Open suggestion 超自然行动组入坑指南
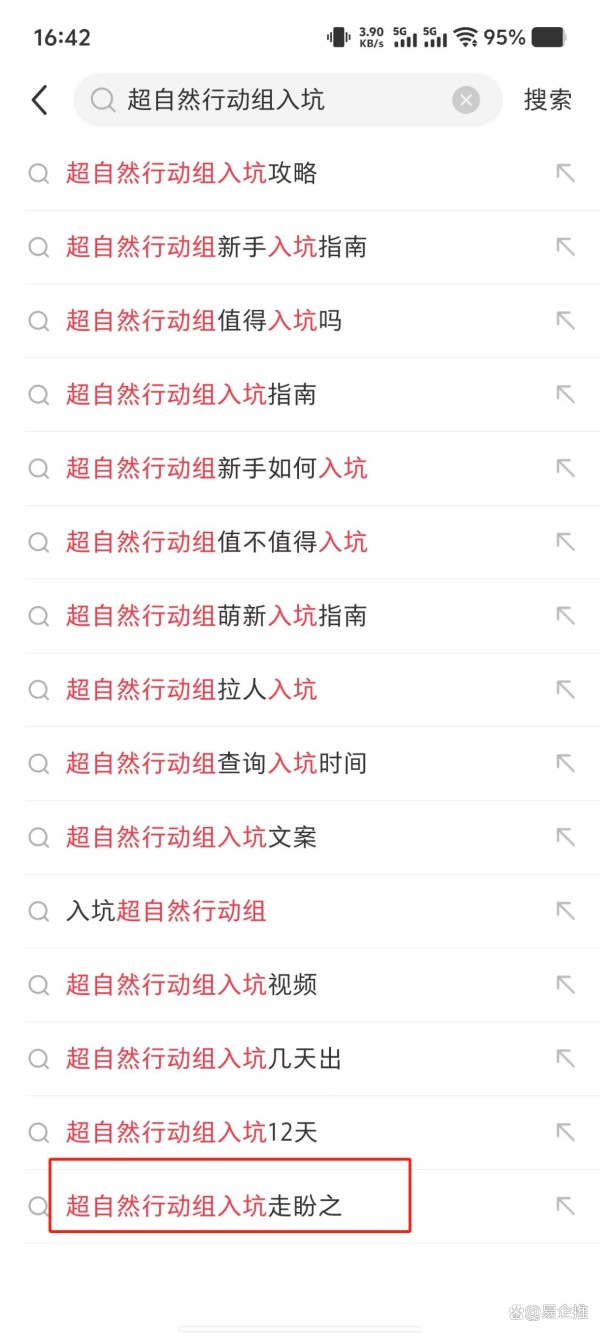Screen dimensions: 600x1333 (192, 395)
